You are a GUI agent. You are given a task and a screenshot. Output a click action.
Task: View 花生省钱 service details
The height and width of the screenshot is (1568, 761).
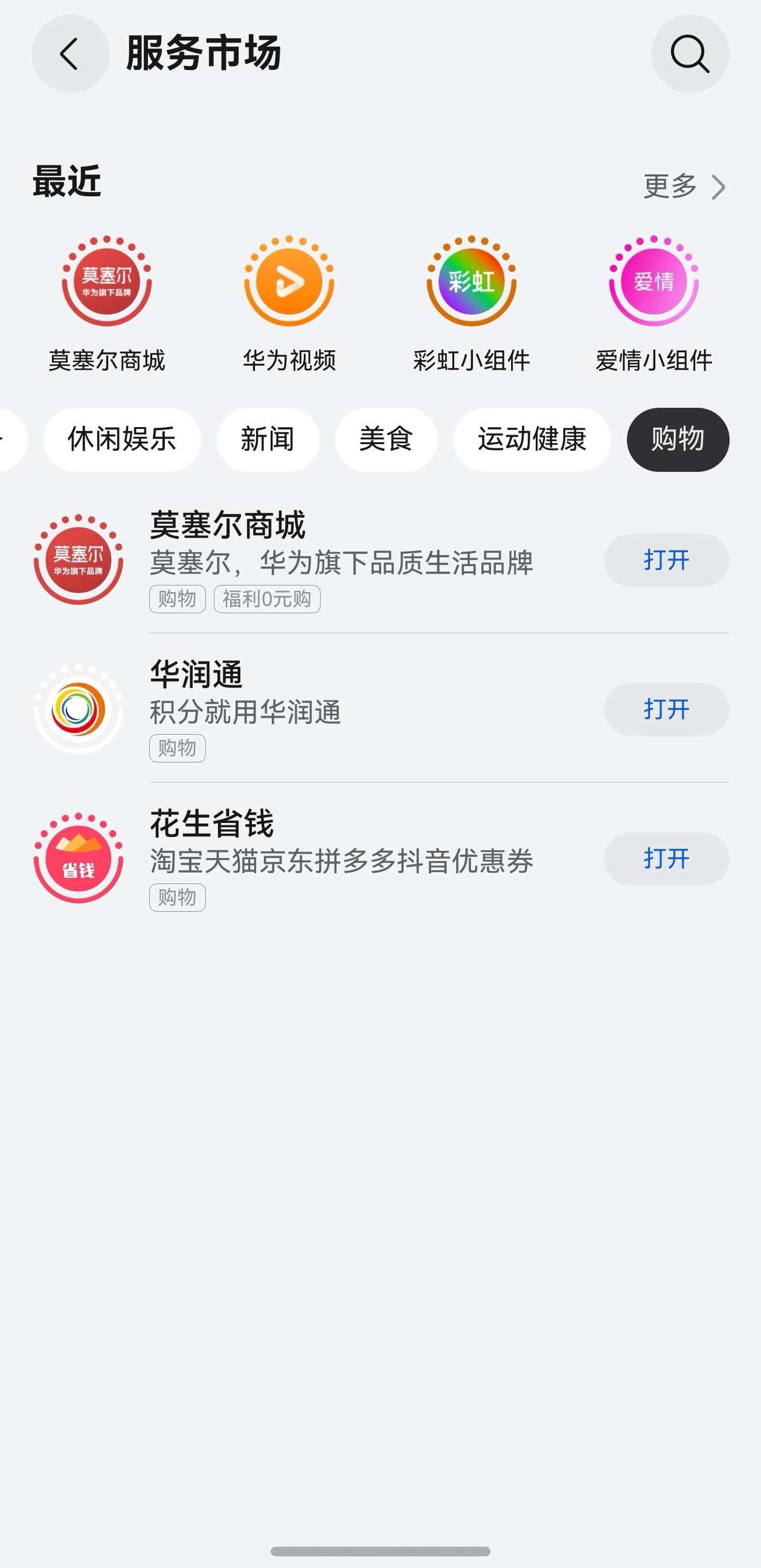pos(317,859)
